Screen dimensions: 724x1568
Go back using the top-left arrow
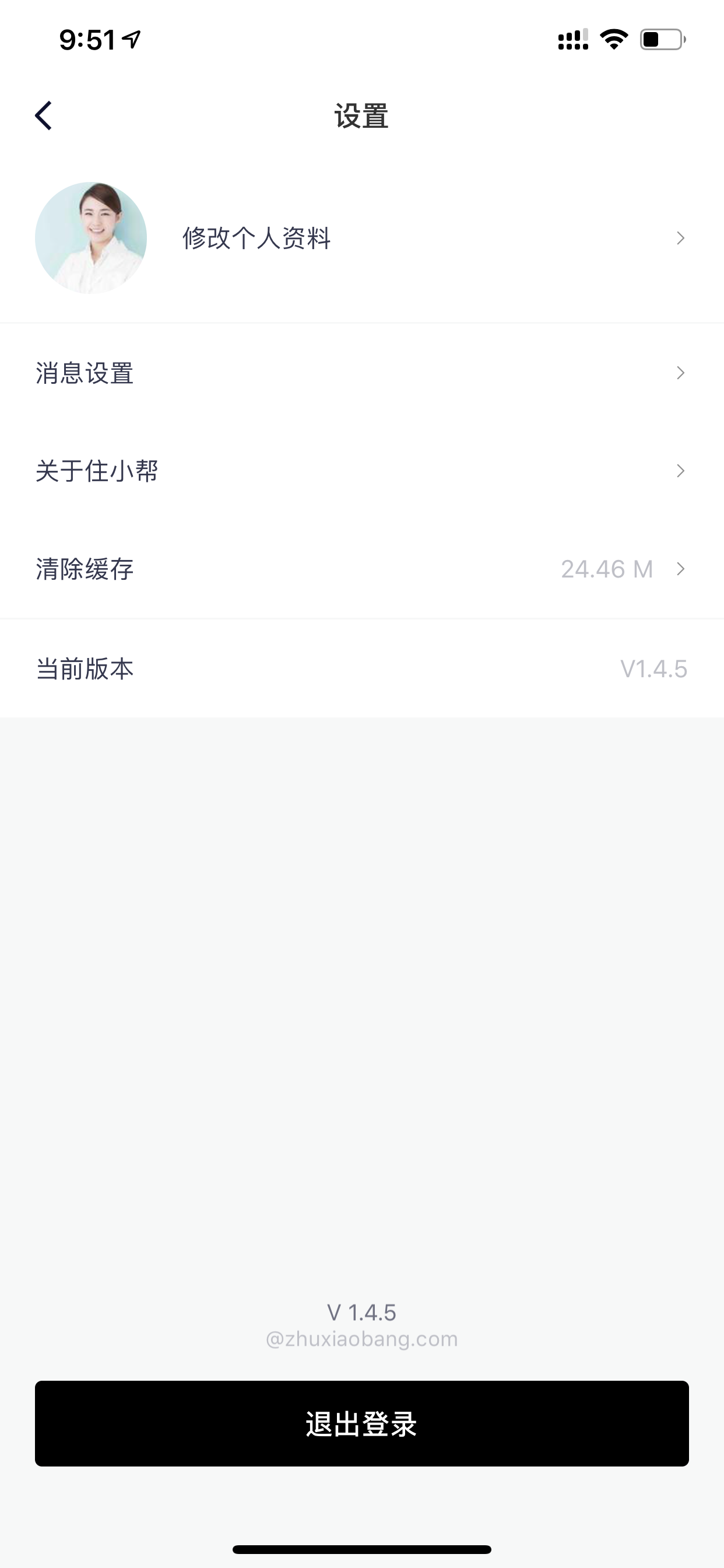pos(44,116)
